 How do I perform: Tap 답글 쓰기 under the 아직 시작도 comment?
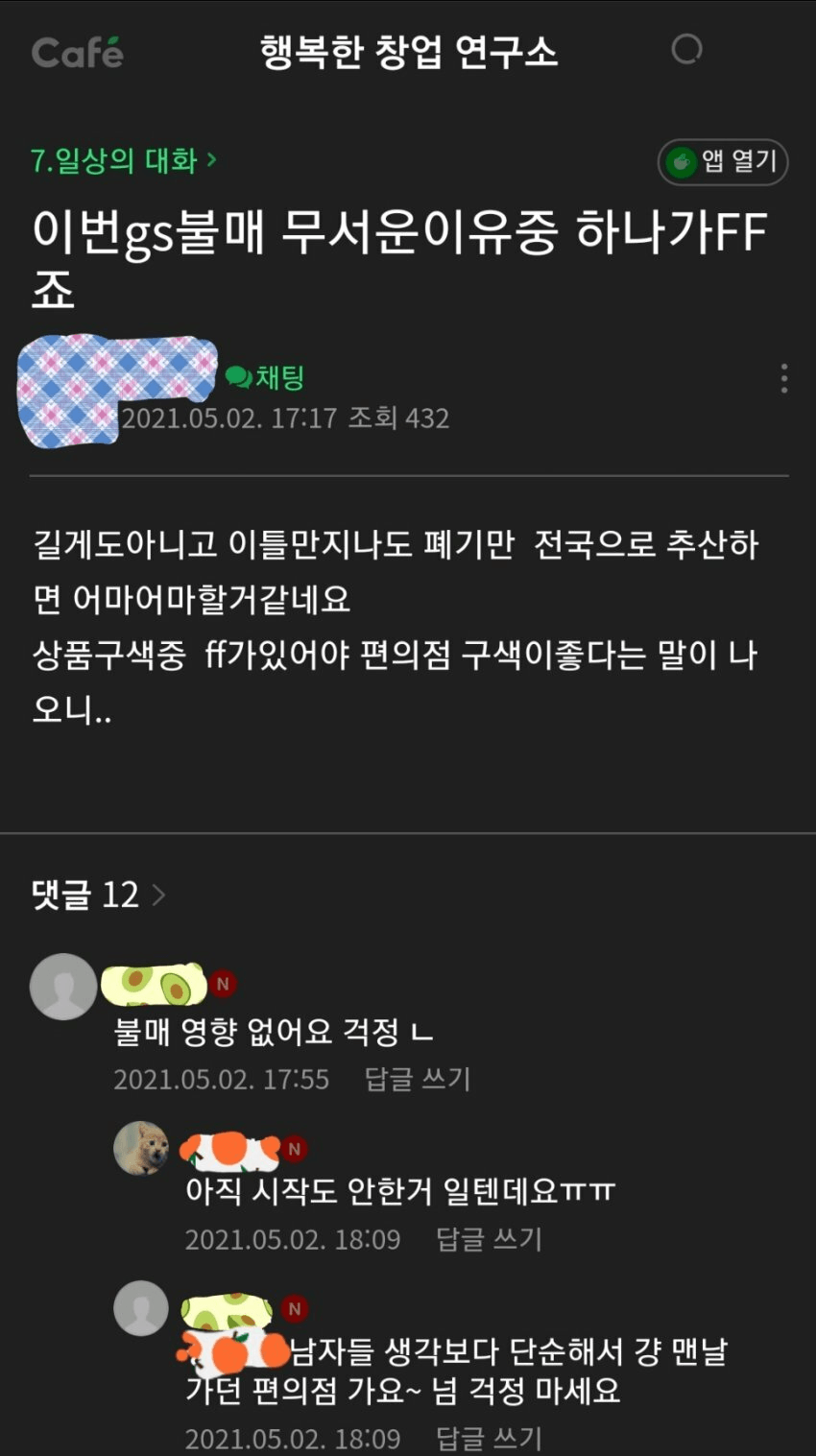pos(489,1239)
